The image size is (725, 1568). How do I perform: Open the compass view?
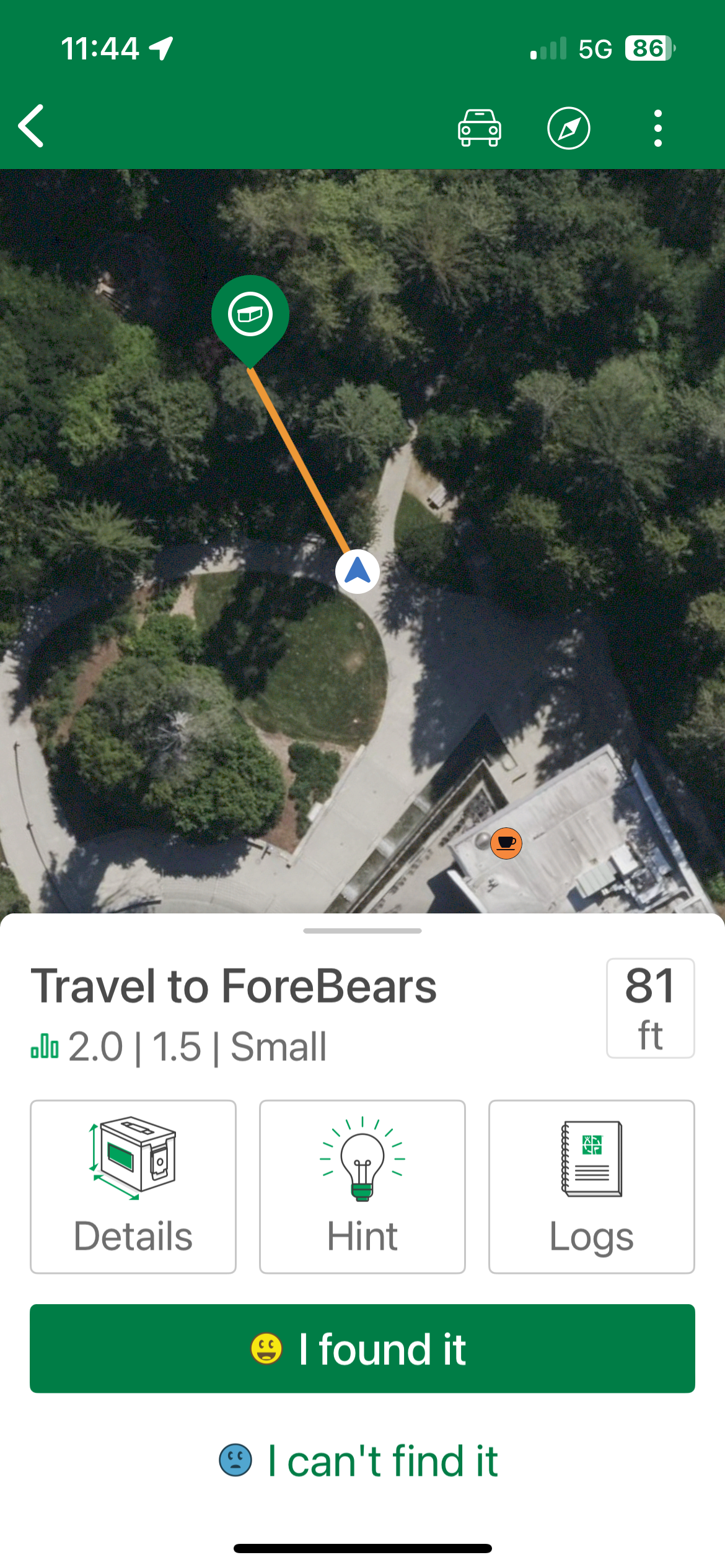click(x=568, y=128)
